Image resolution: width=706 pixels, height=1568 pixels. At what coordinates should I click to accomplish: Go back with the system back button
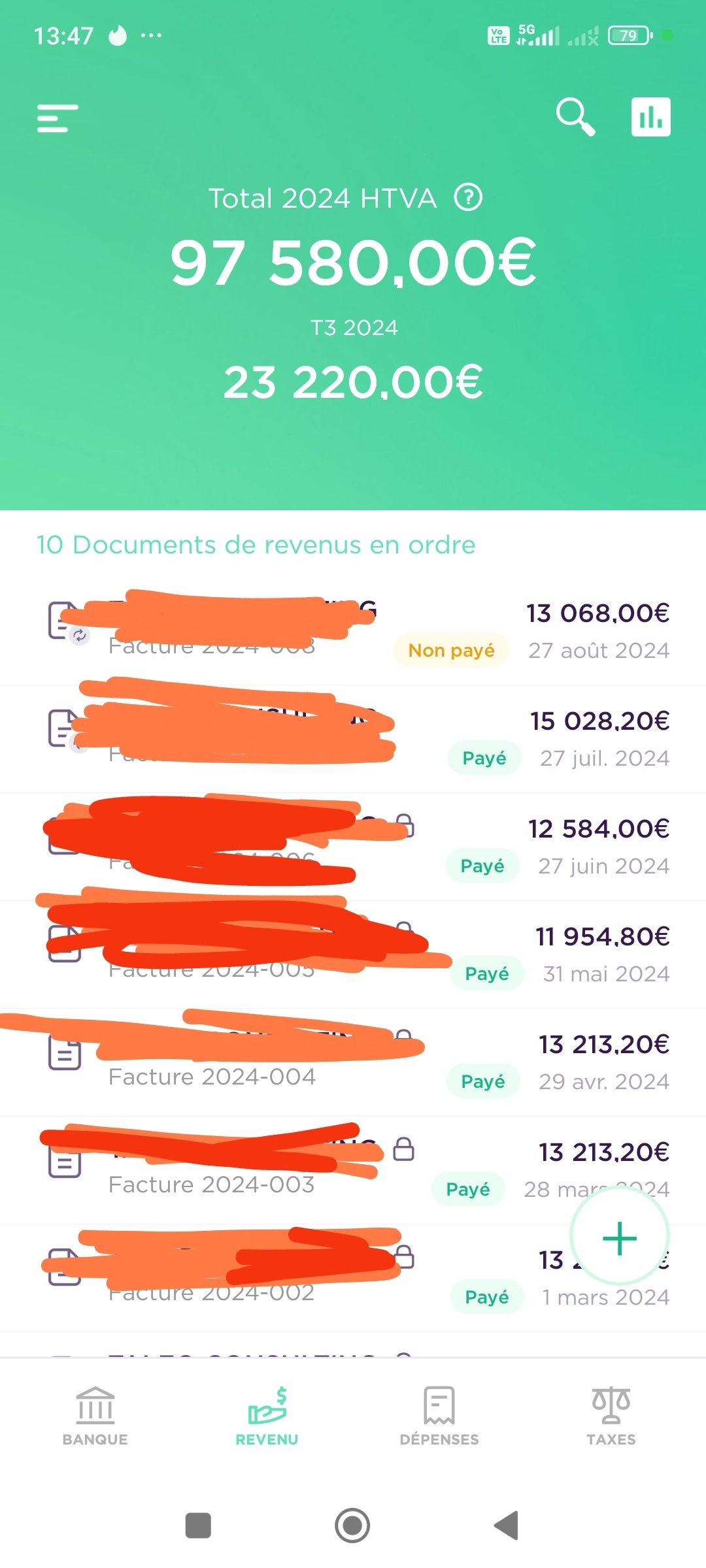pyautogui.click(x=507, y=1526)
